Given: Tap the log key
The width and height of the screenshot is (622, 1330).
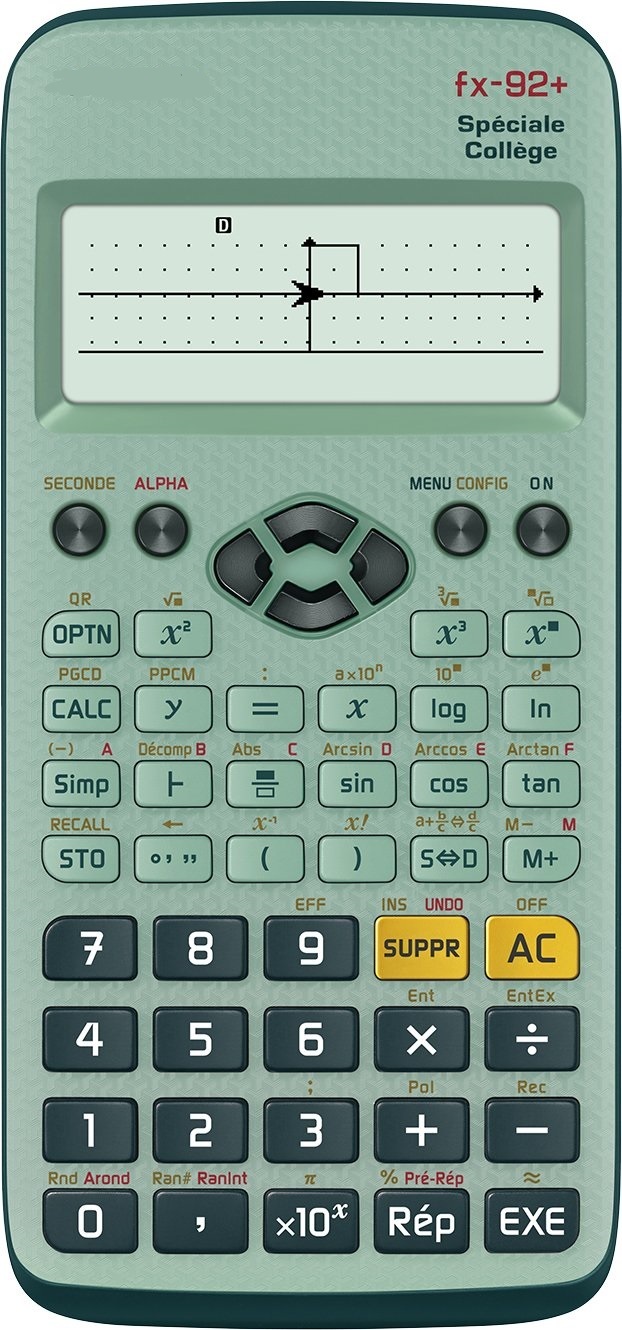Looking at the screenshot, I should tap(448, 709).
